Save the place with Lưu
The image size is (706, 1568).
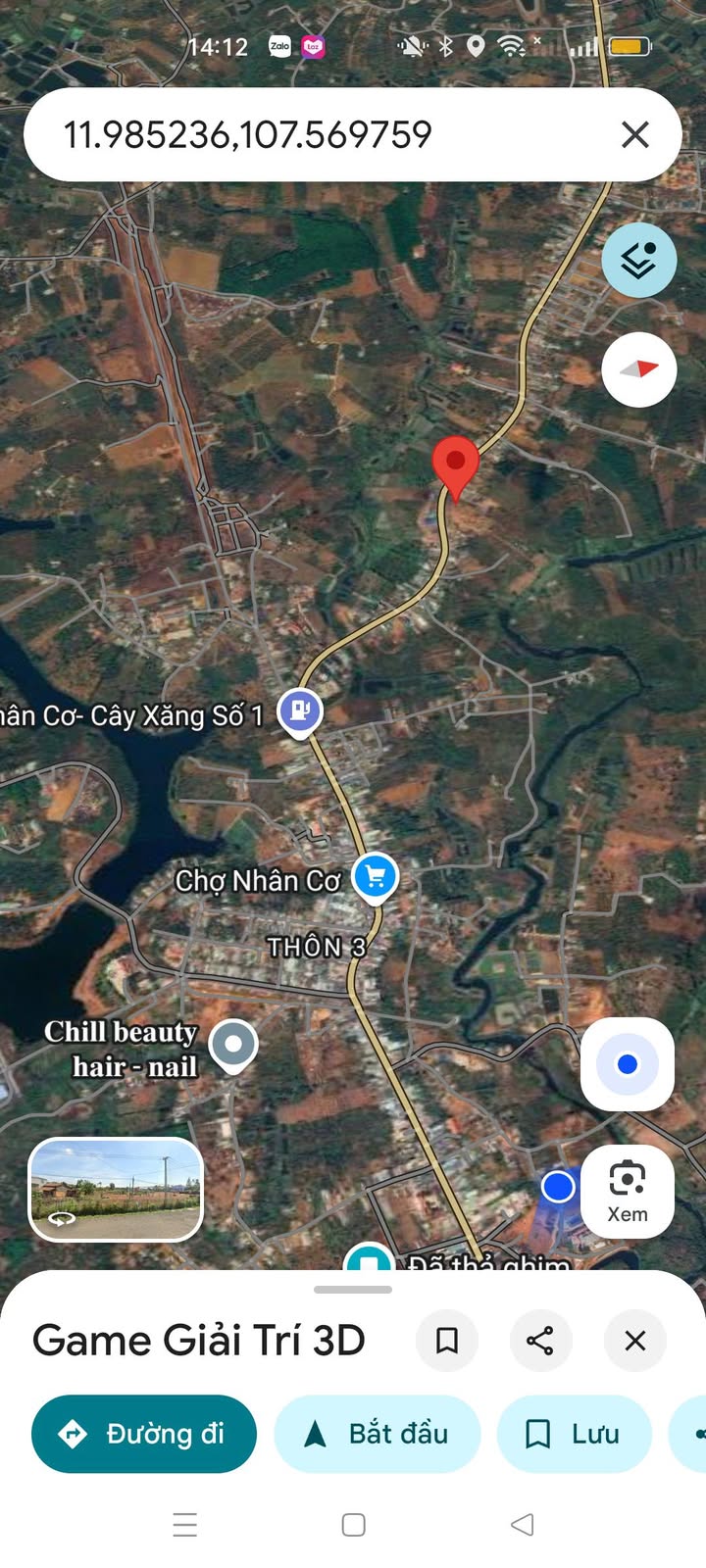(575, 1434)
